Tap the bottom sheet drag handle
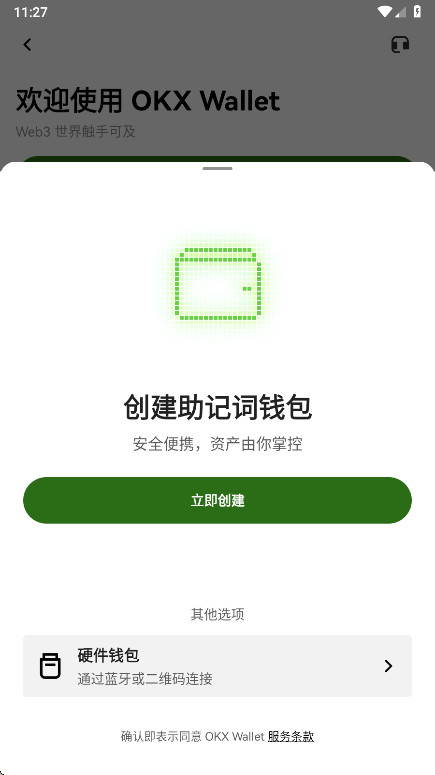435x775 pixels. 218,169
